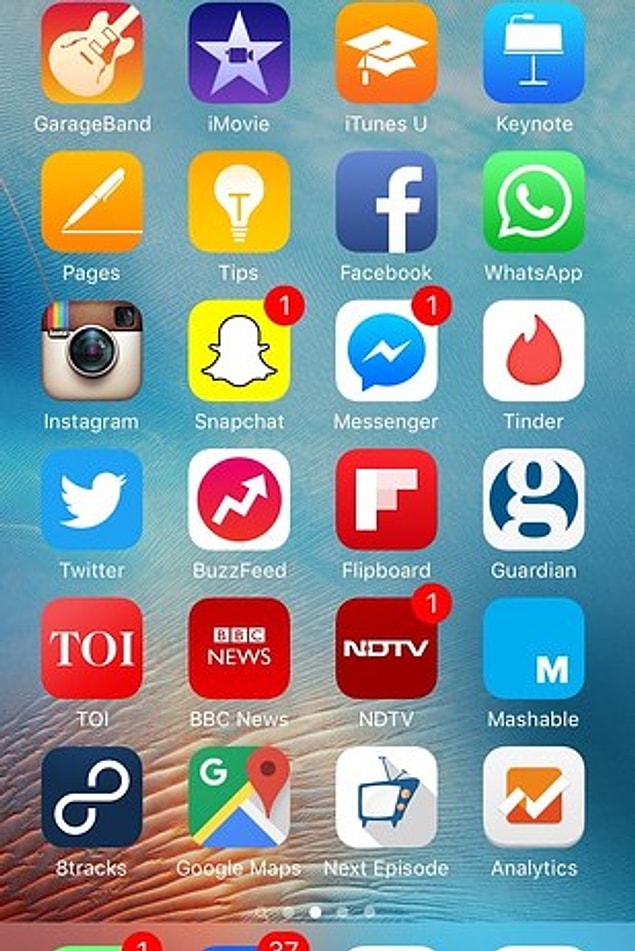Open Snapchat with one notification
The height and width of the screenshot is (951, 635).
239,351
